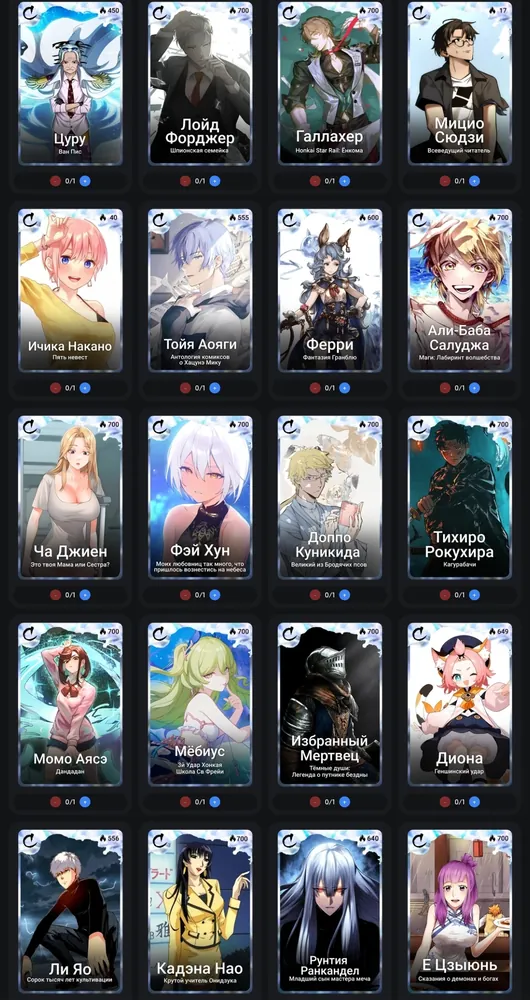The height and width of the screenshot is (1000, 530).
Task: Tap the rotate icon on Мёбиус card
Action: 159,634
